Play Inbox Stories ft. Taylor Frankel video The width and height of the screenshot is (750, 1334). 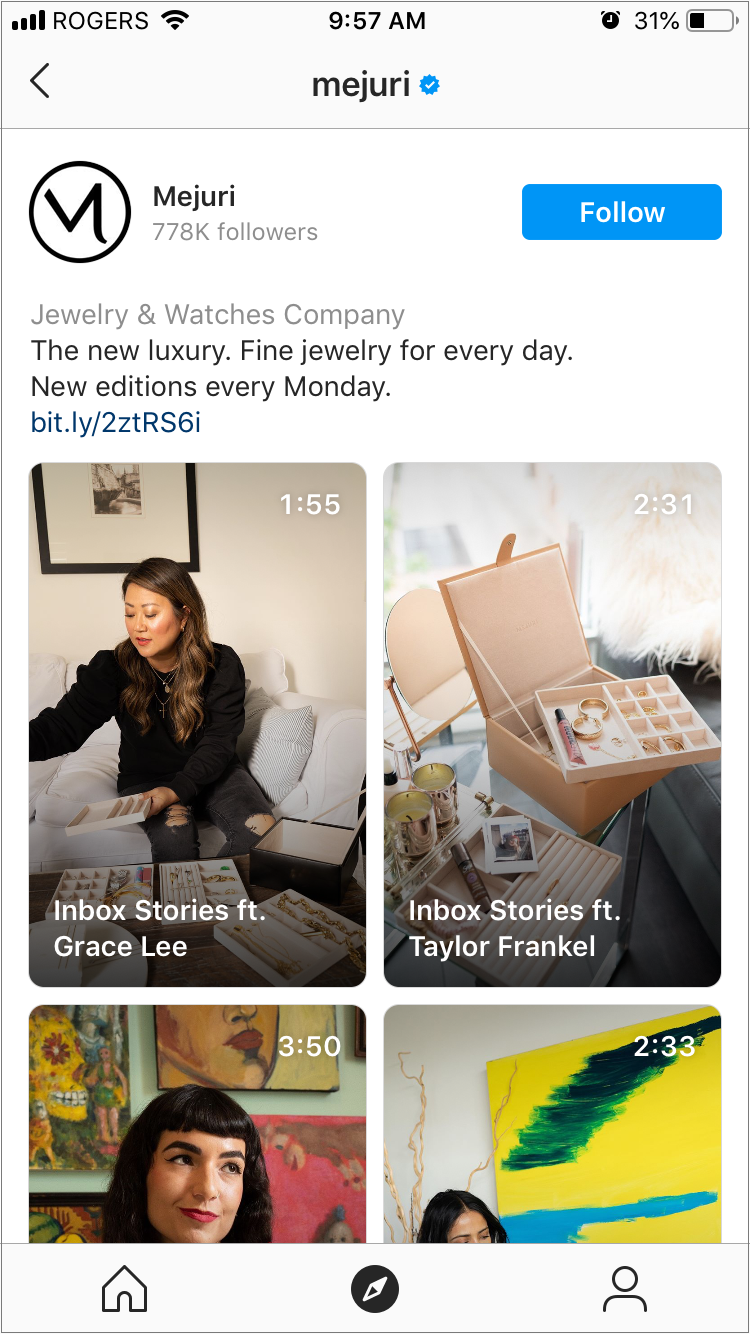pyautogui.click(x=552, y=725)
